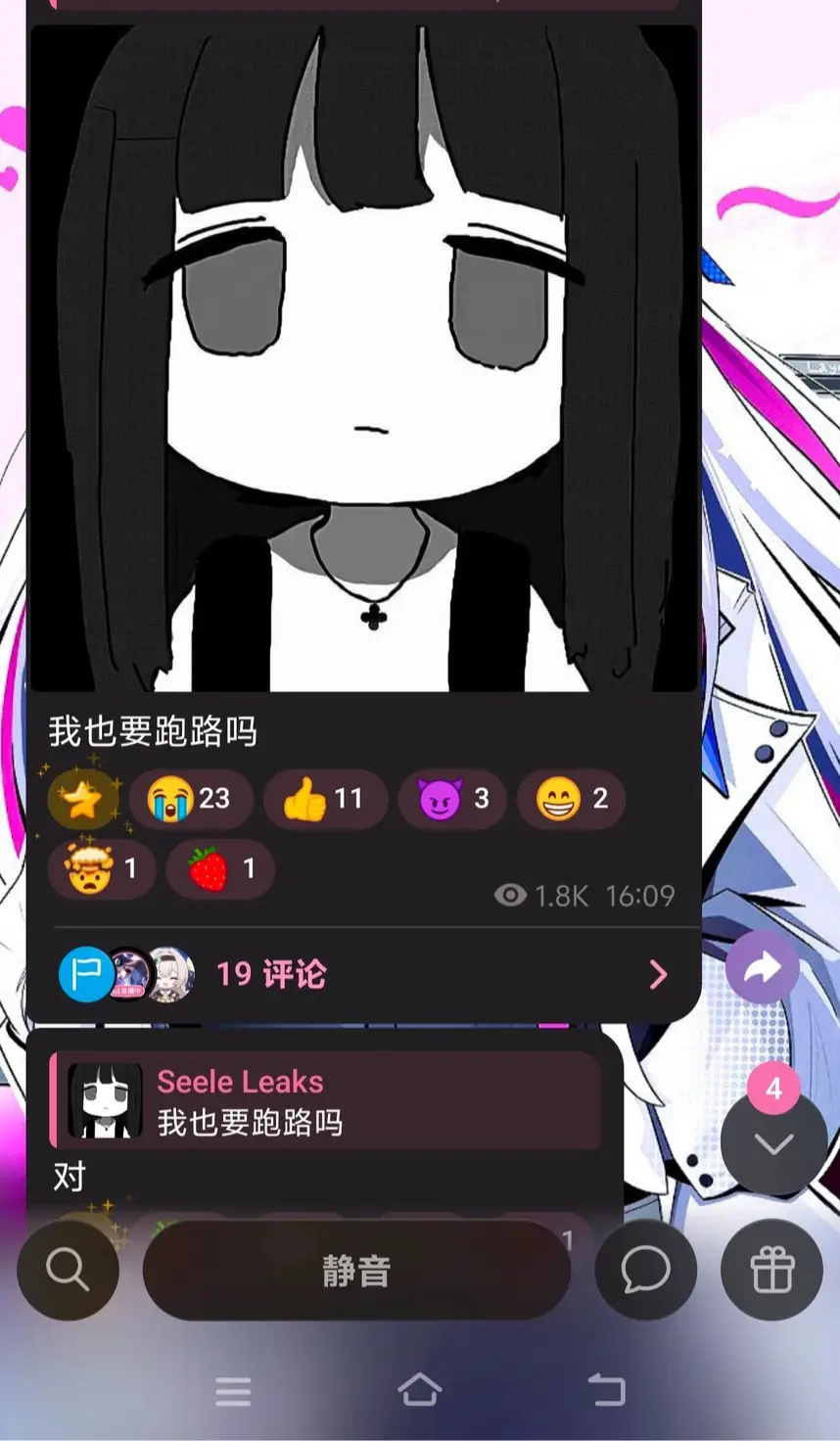Image resolution: width=840 pixels, height=1441 pixels.
Task: Open the 19 评论 comments thread
Action: 362,974
